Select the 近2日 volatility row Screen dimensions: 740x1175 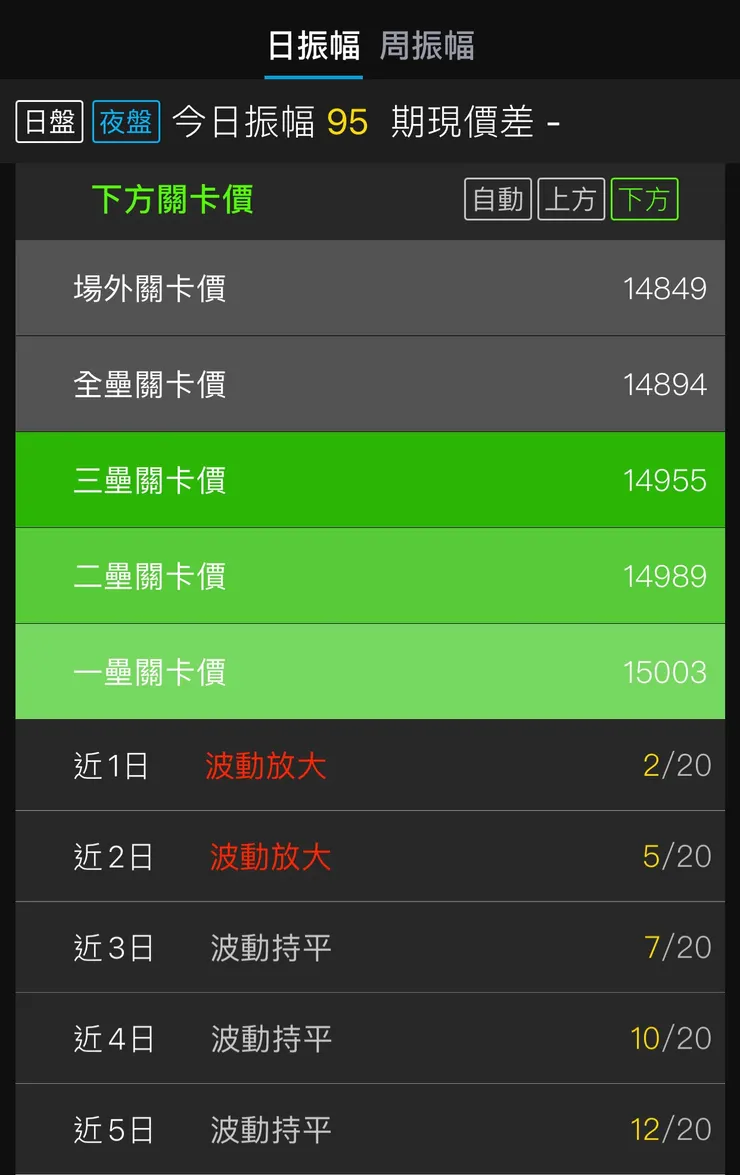tap(370, 856)
